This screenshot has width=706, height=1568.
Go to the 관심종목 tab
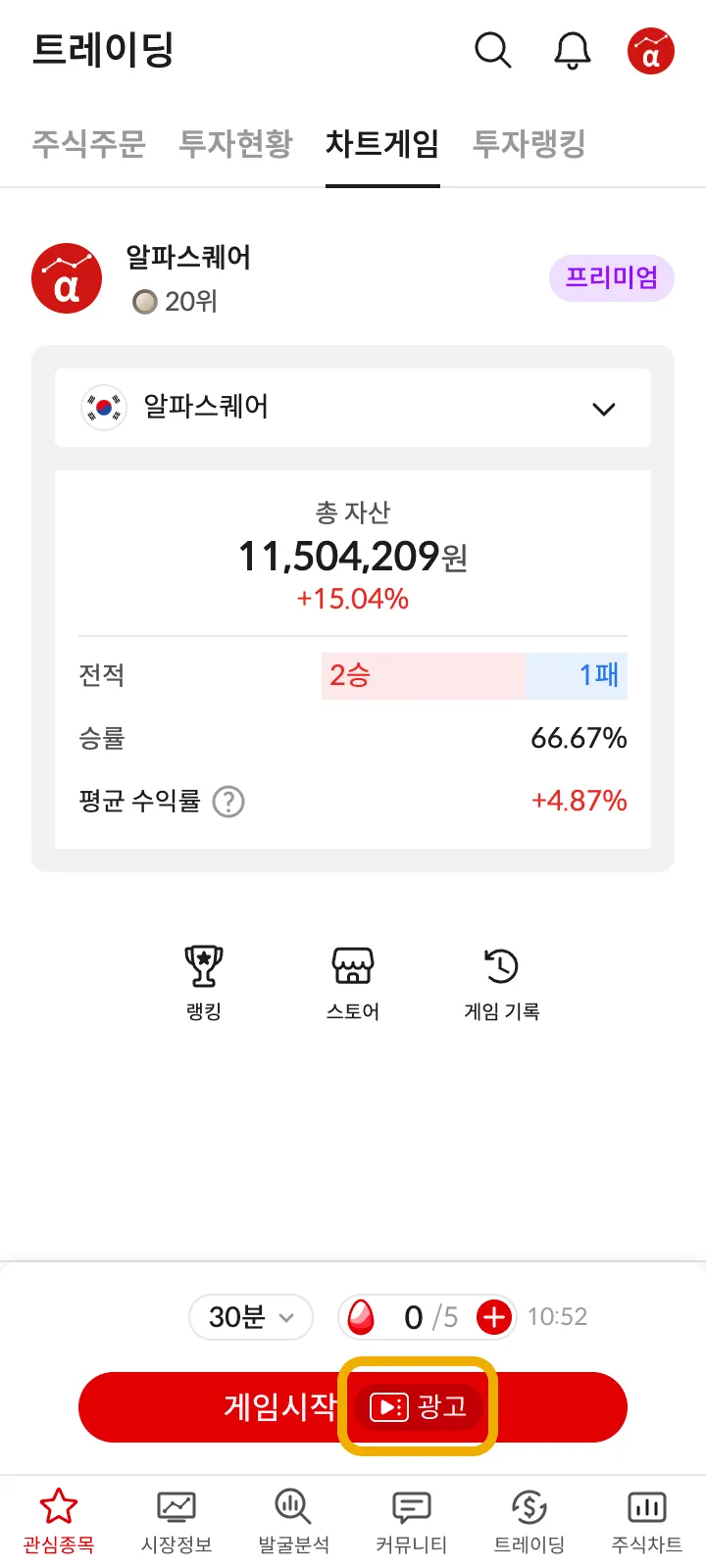point(59,1521)
